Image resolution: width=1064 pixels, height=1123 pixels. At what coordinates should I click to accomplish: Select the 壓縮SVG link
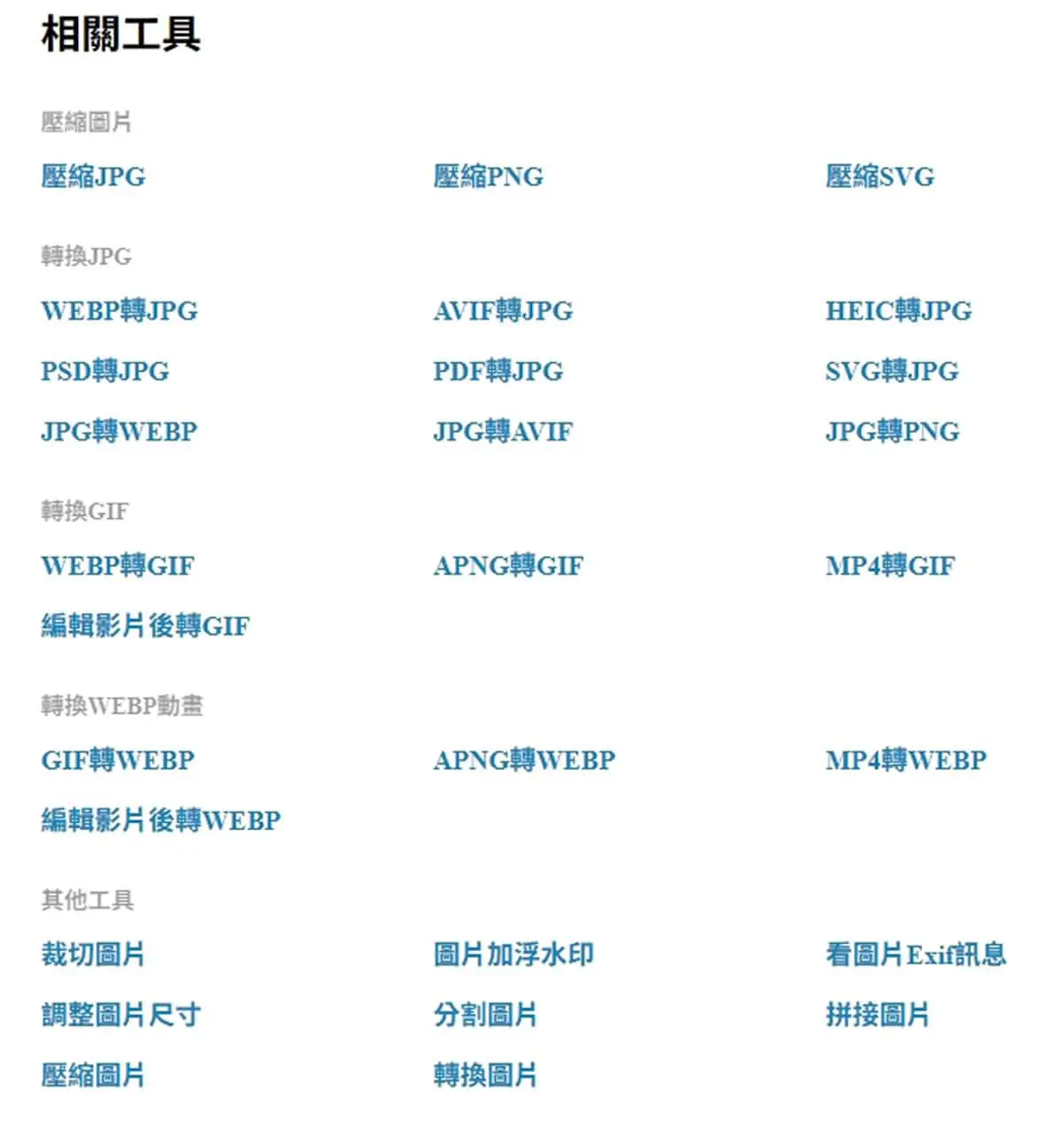tap(880, 176)
